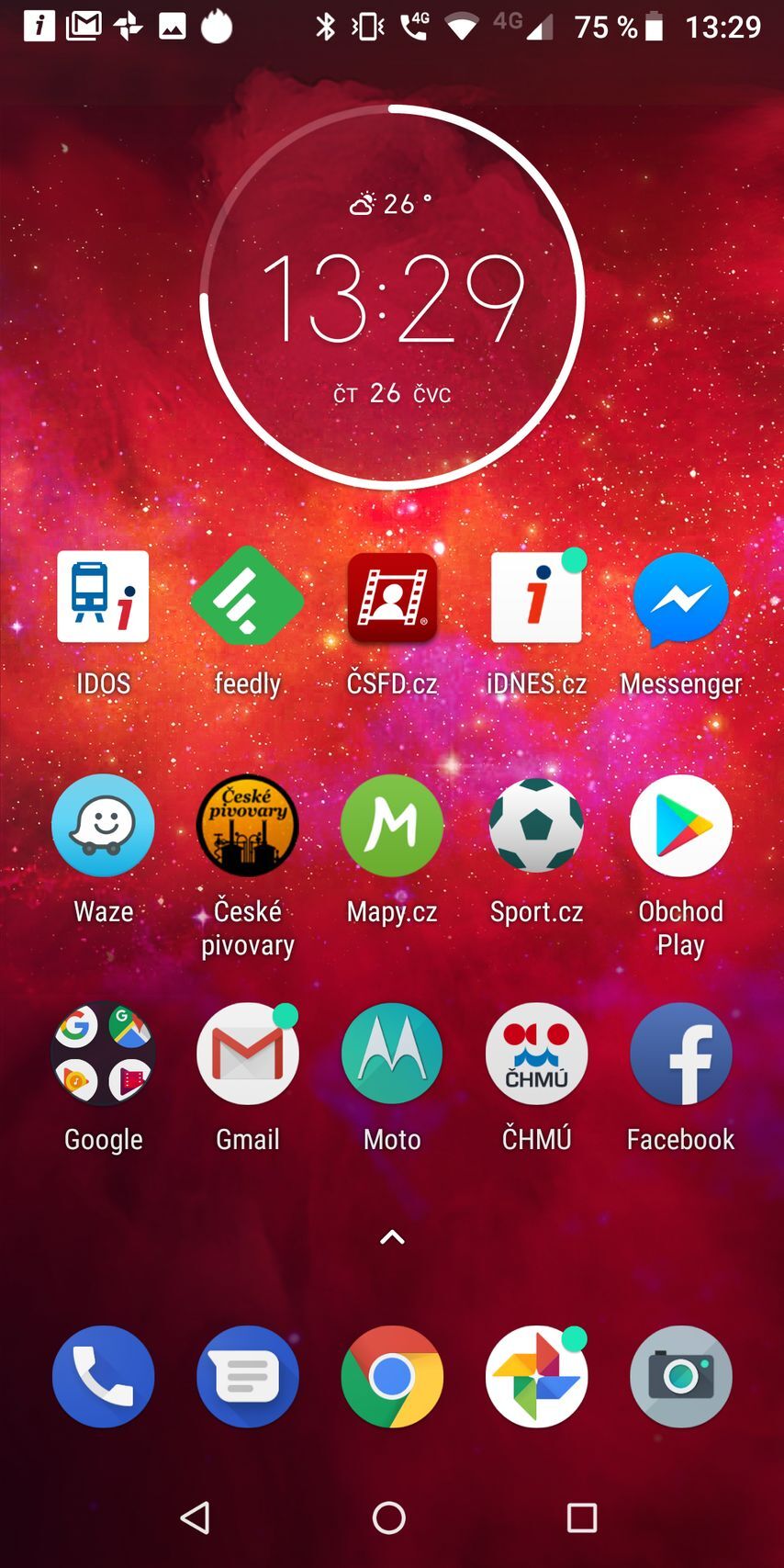This screenshot has height=1568, width=784.
Task: Launch Waze navigation
Action: tap(103, 825)
